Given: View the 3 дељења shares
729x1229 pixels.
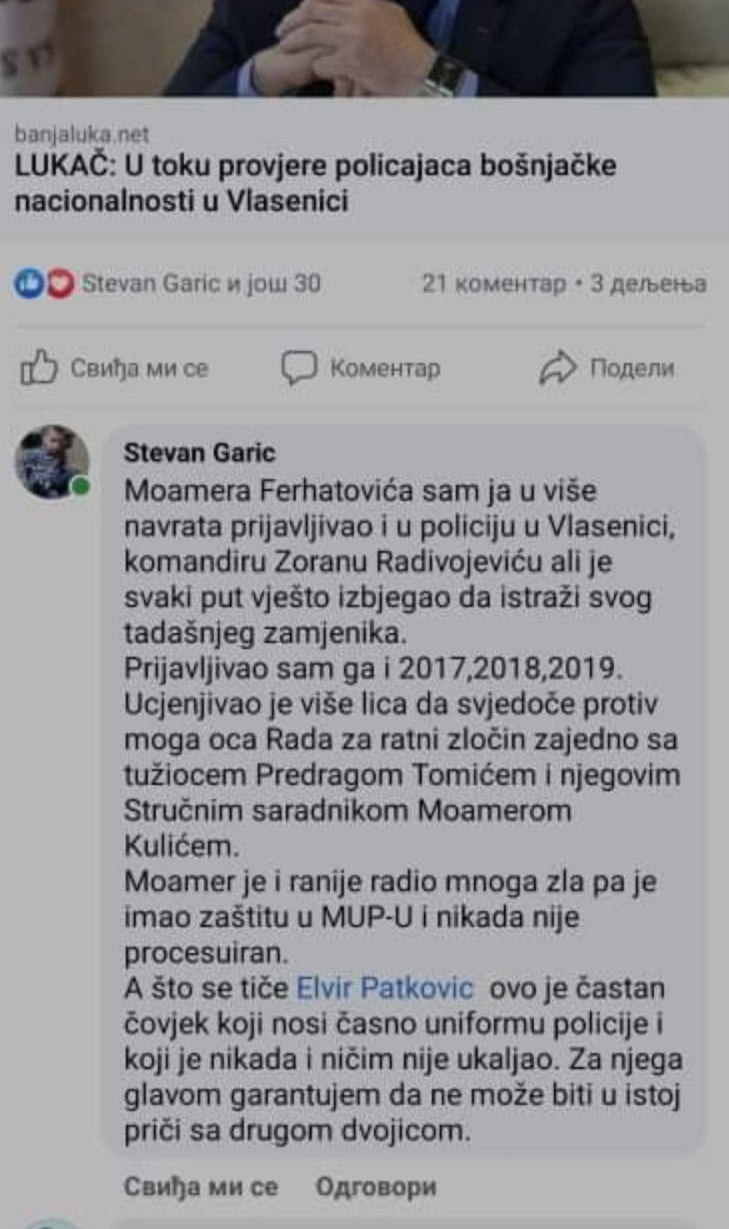Looking at the screenshot, I should pos(649,284).
